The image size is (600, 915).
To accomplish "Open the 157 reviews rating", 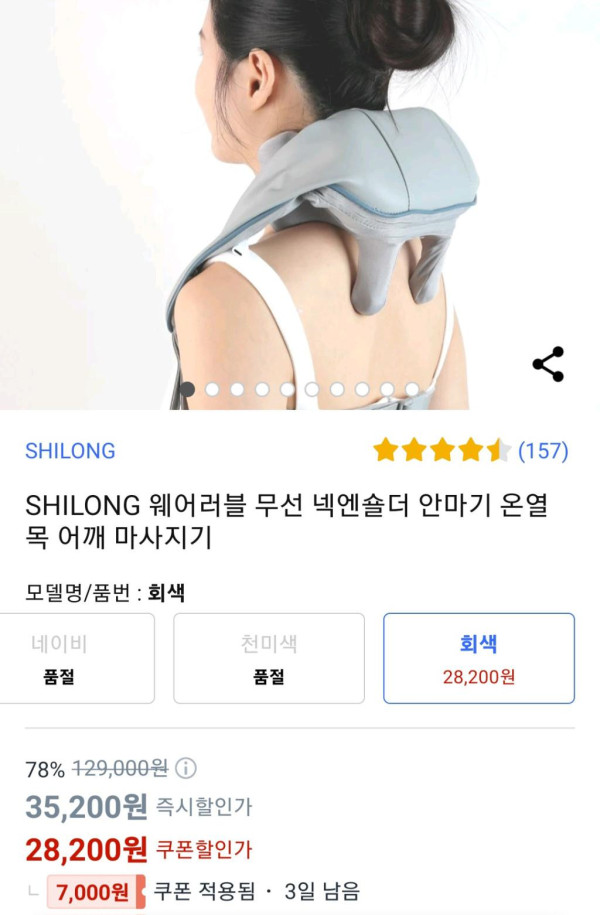I will point(471,451).
